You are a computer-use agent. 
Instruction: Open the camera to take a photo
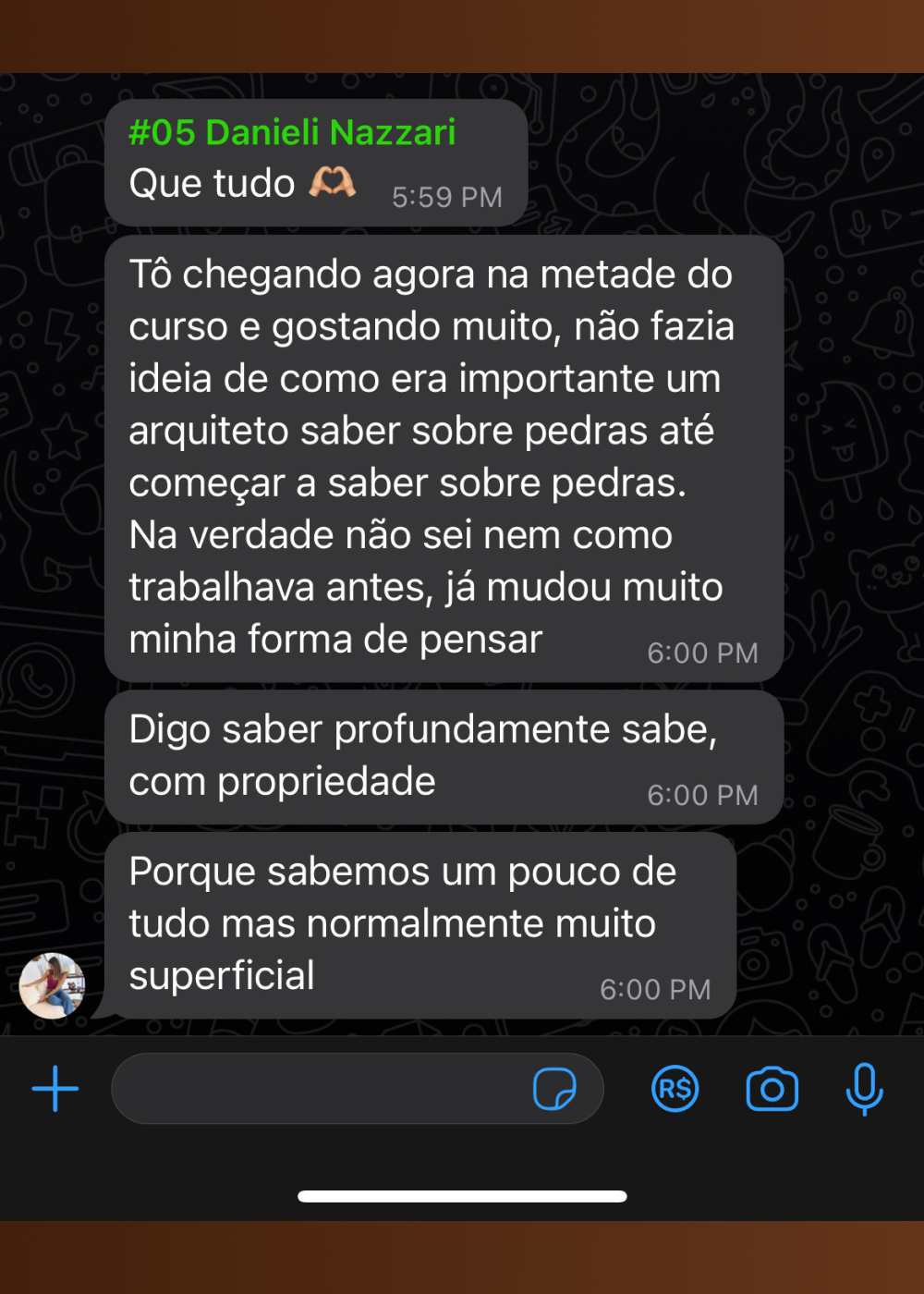pos(772,1088)
